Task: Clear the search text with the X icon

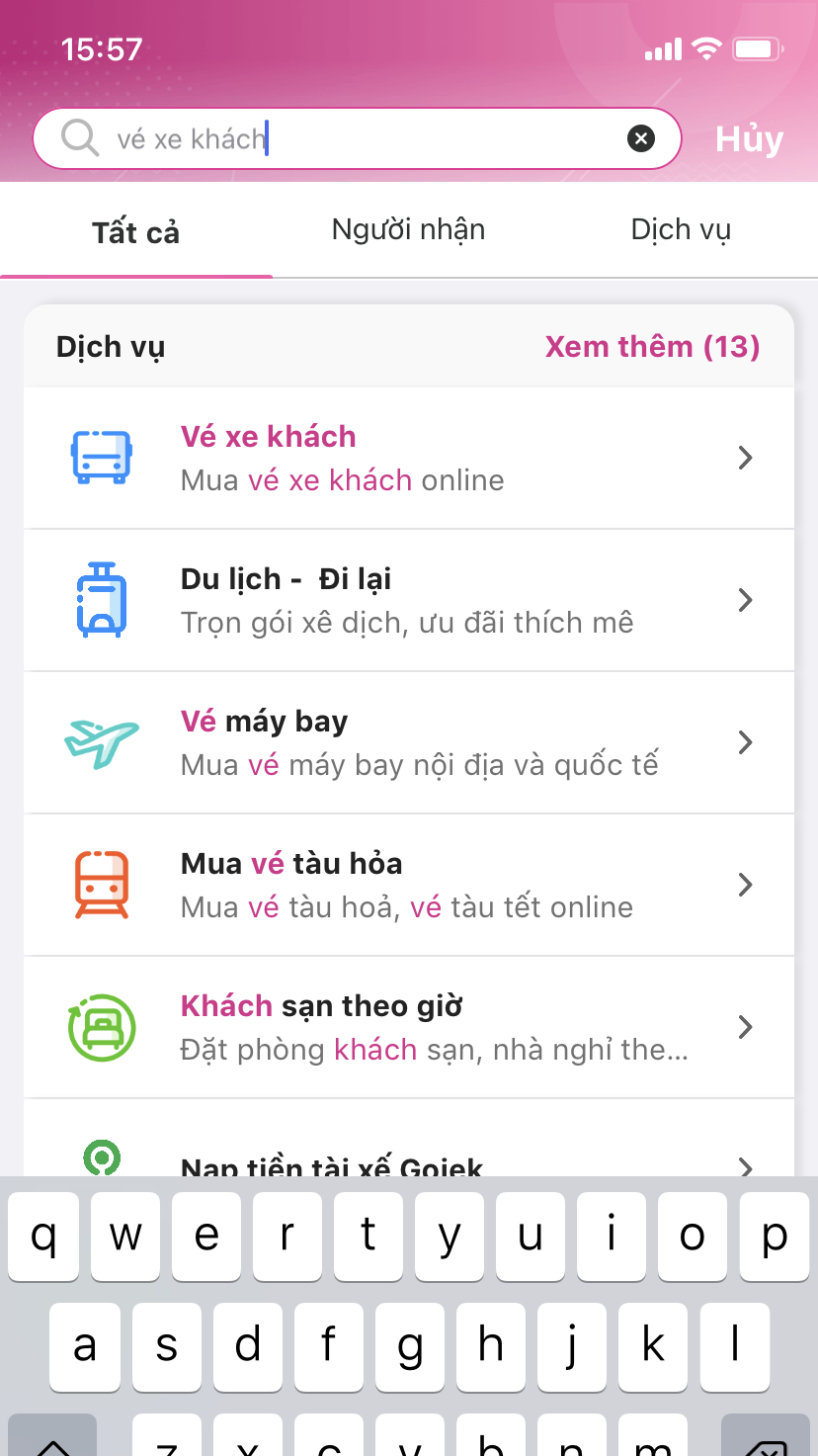Action: [x=641, y=138]
